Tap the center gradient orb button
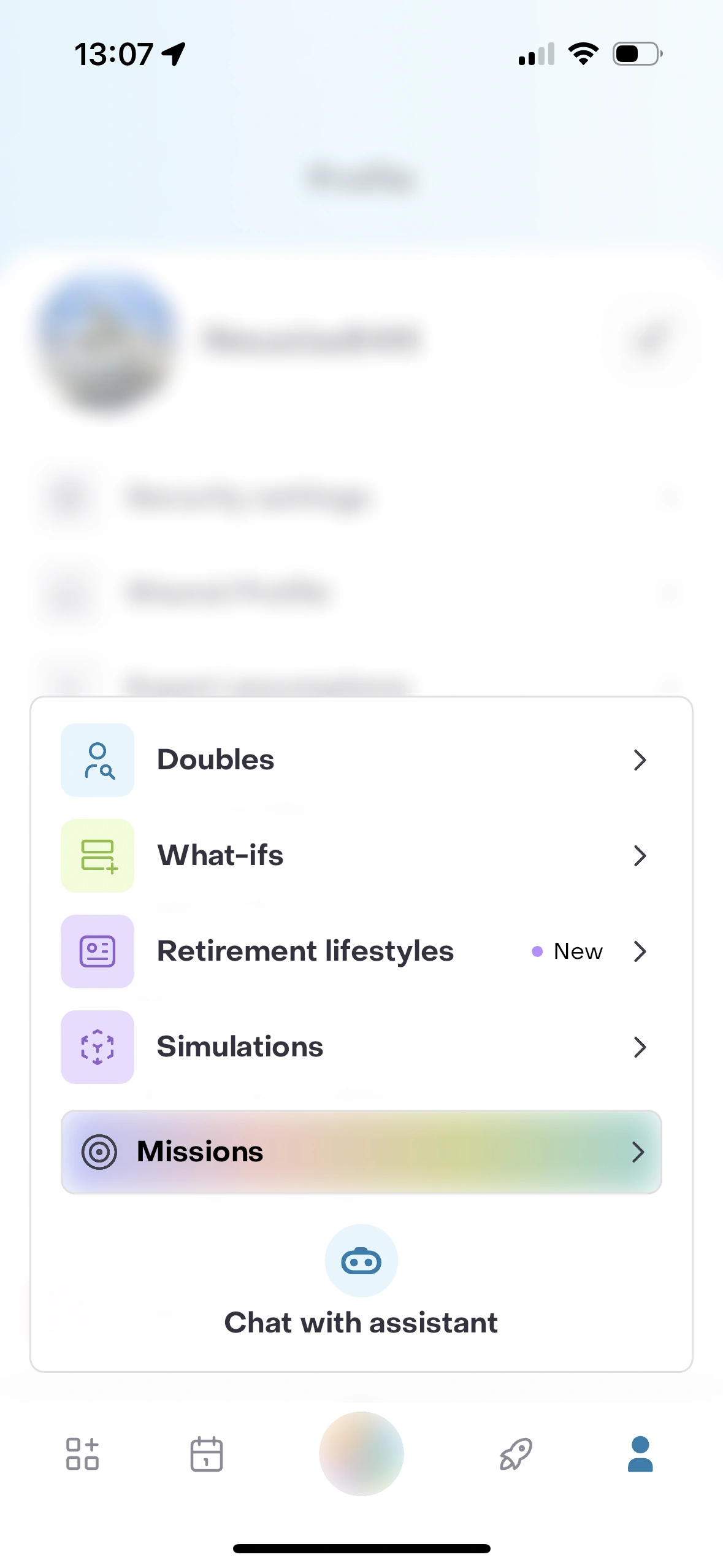This screenshot has width=723, height=1568. tap(361, 1453)
